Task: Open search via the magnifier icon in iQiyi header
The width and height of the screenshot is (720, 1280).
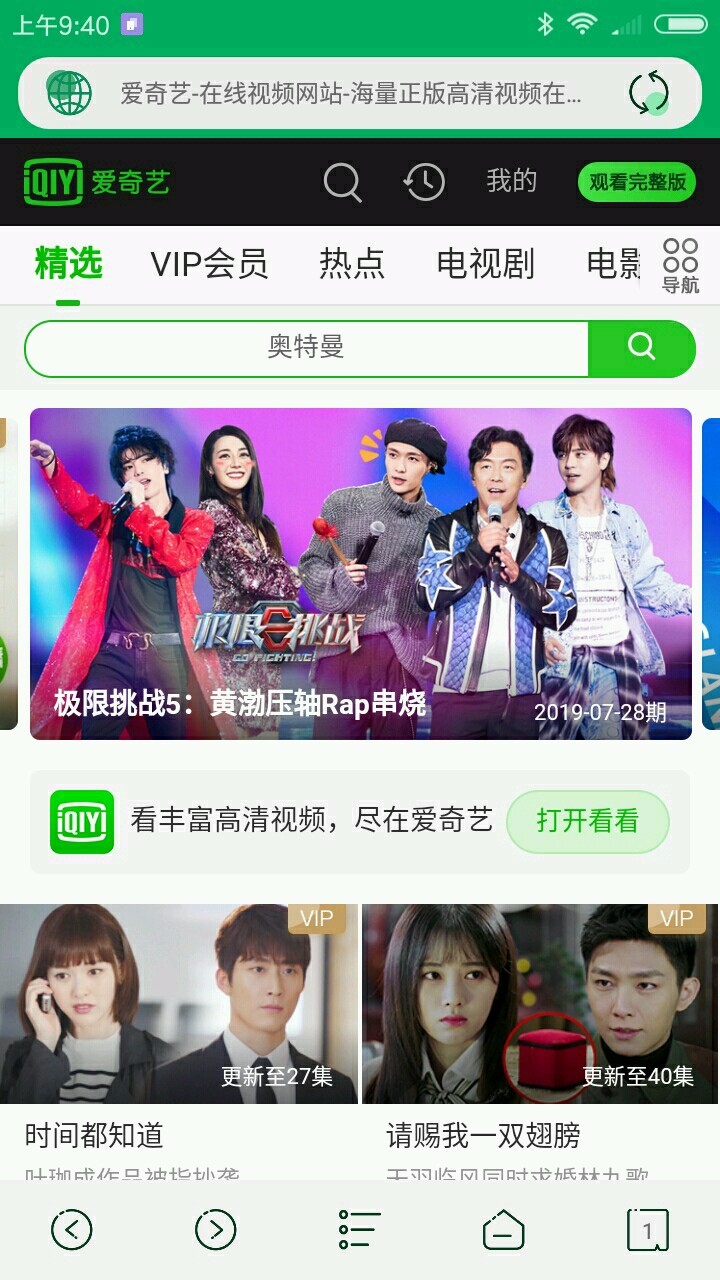Action: point(342,181)
